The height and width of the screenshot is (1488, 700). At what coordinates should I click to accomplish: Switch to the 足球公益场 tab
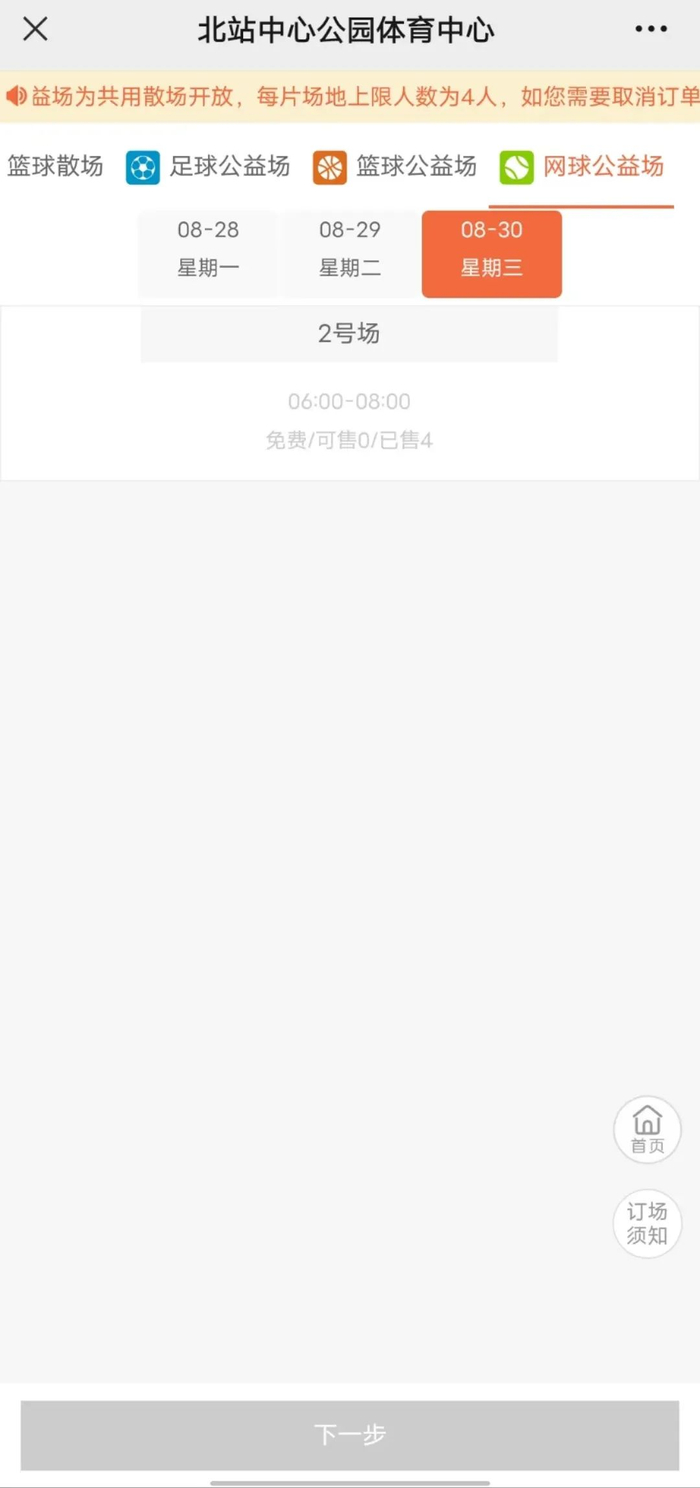coord(209,166)
